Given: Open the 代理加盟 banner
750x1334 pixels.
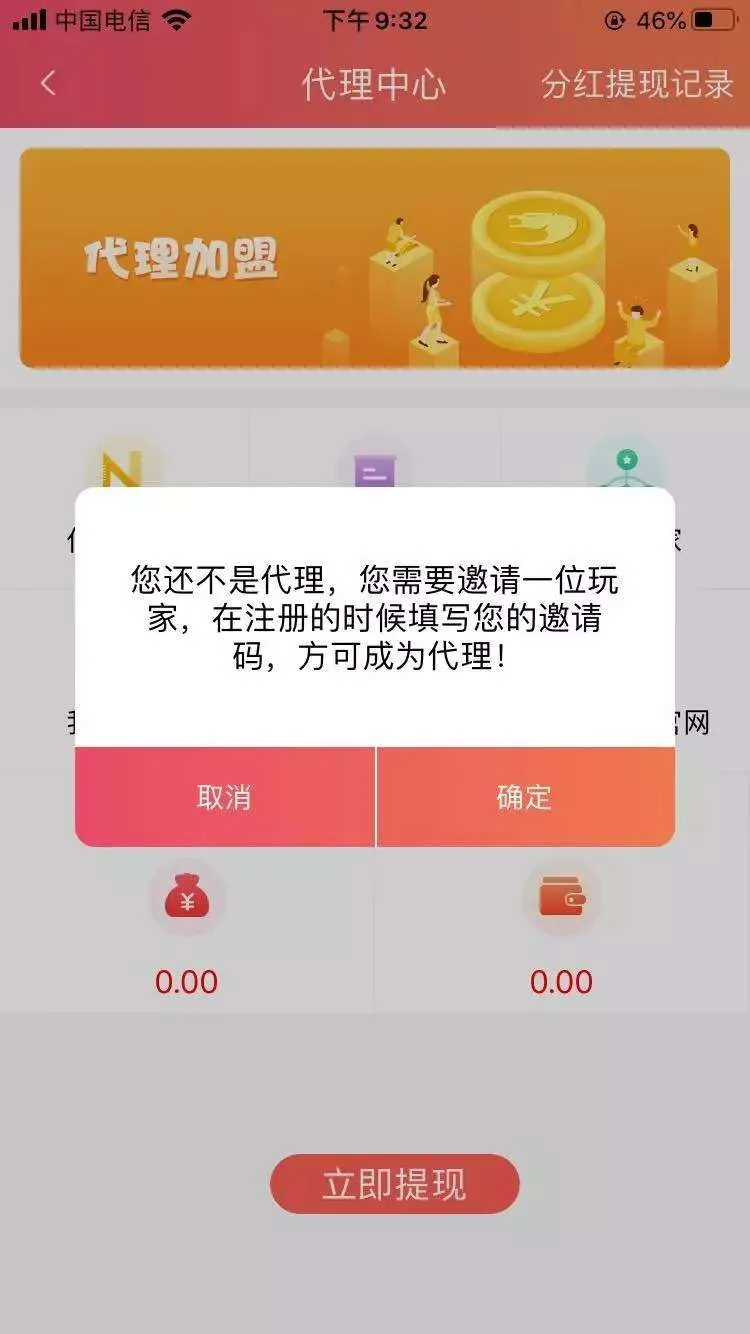Looking at the screenshot, I should (374, 258).
